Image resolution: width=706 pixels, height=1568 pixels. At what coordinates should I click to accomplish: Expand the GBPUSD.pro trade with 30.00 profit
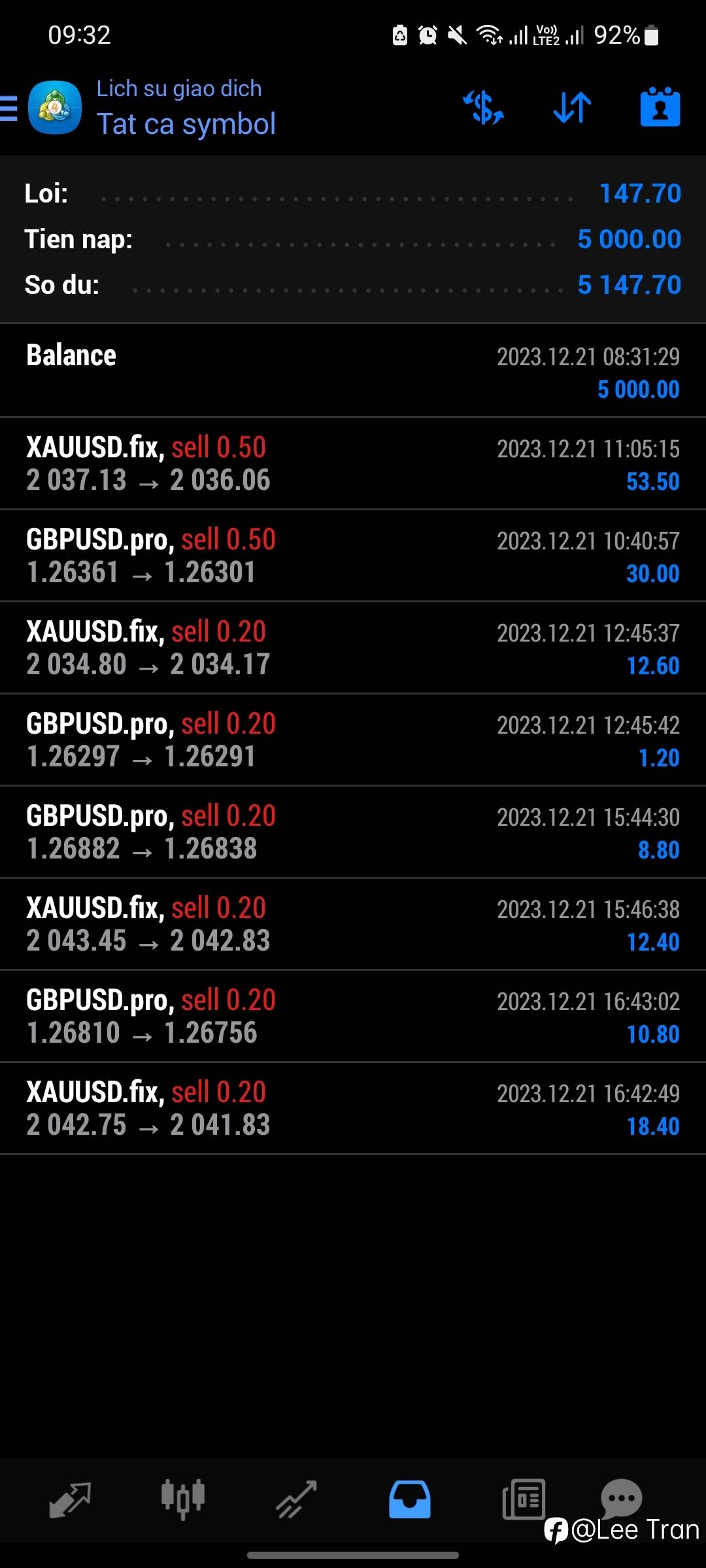point(353,556)
